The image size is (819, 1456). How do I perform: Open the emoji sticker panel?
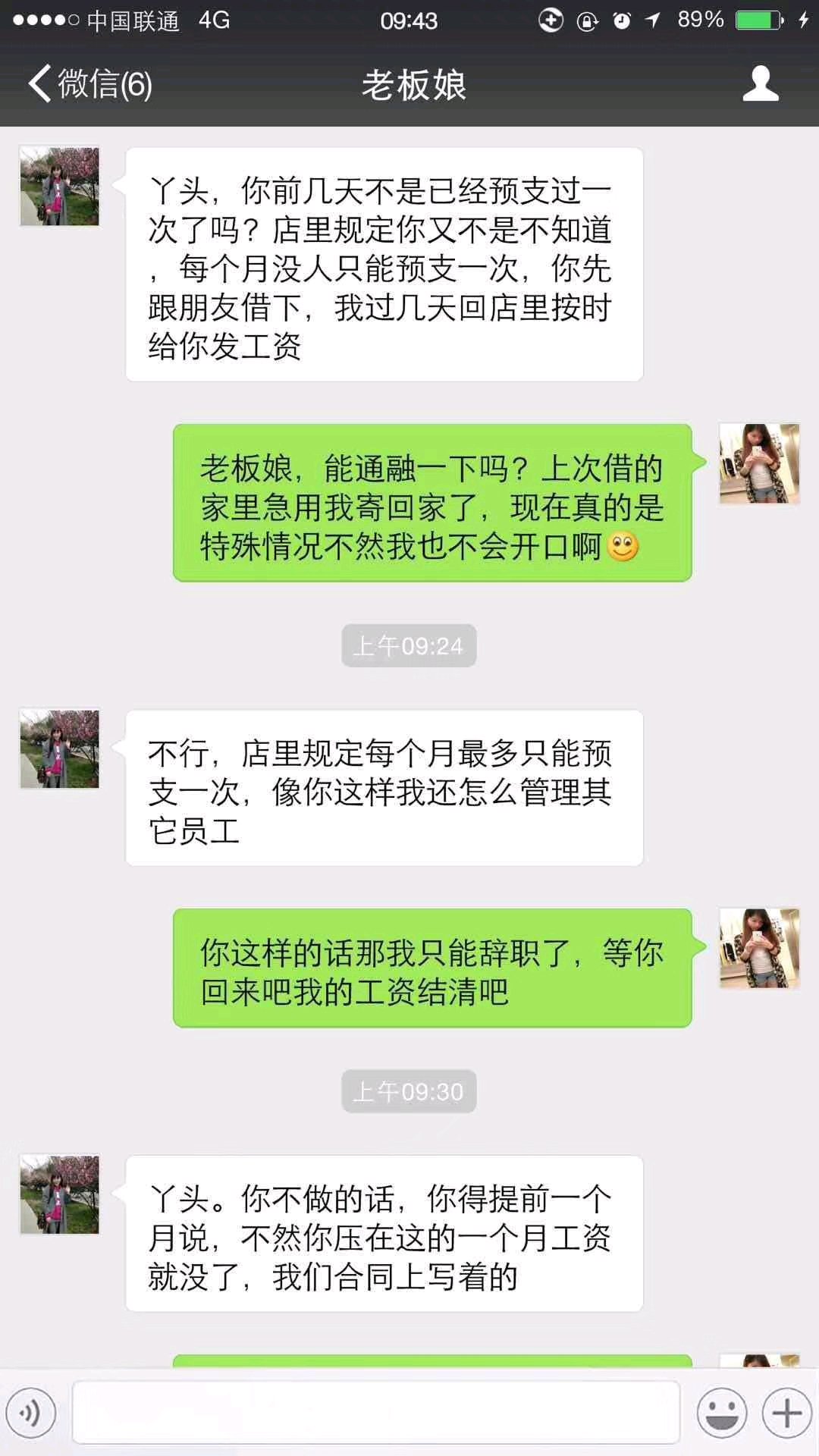721,1413
